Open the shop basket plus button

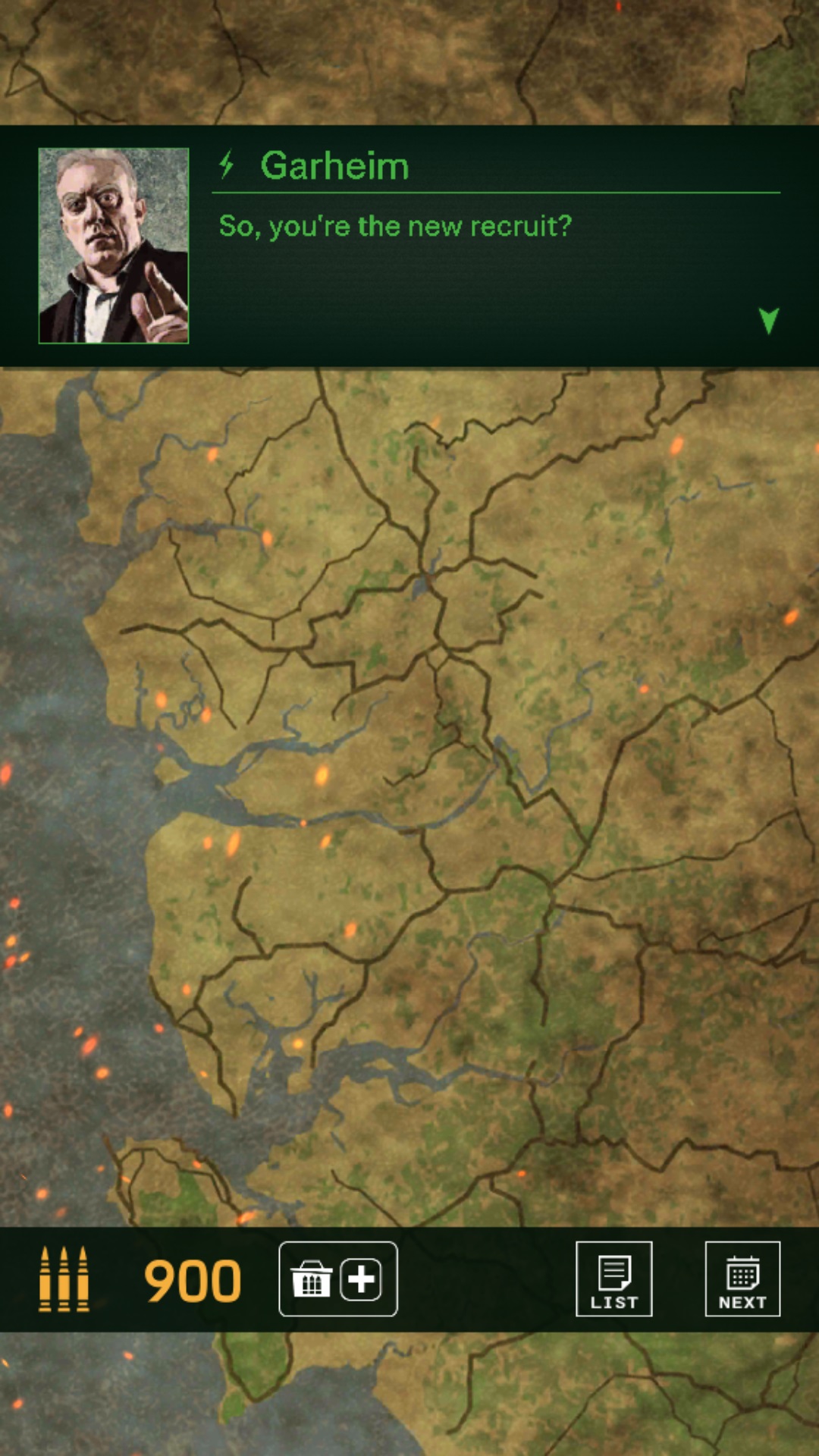click(x=338, y=1279)
